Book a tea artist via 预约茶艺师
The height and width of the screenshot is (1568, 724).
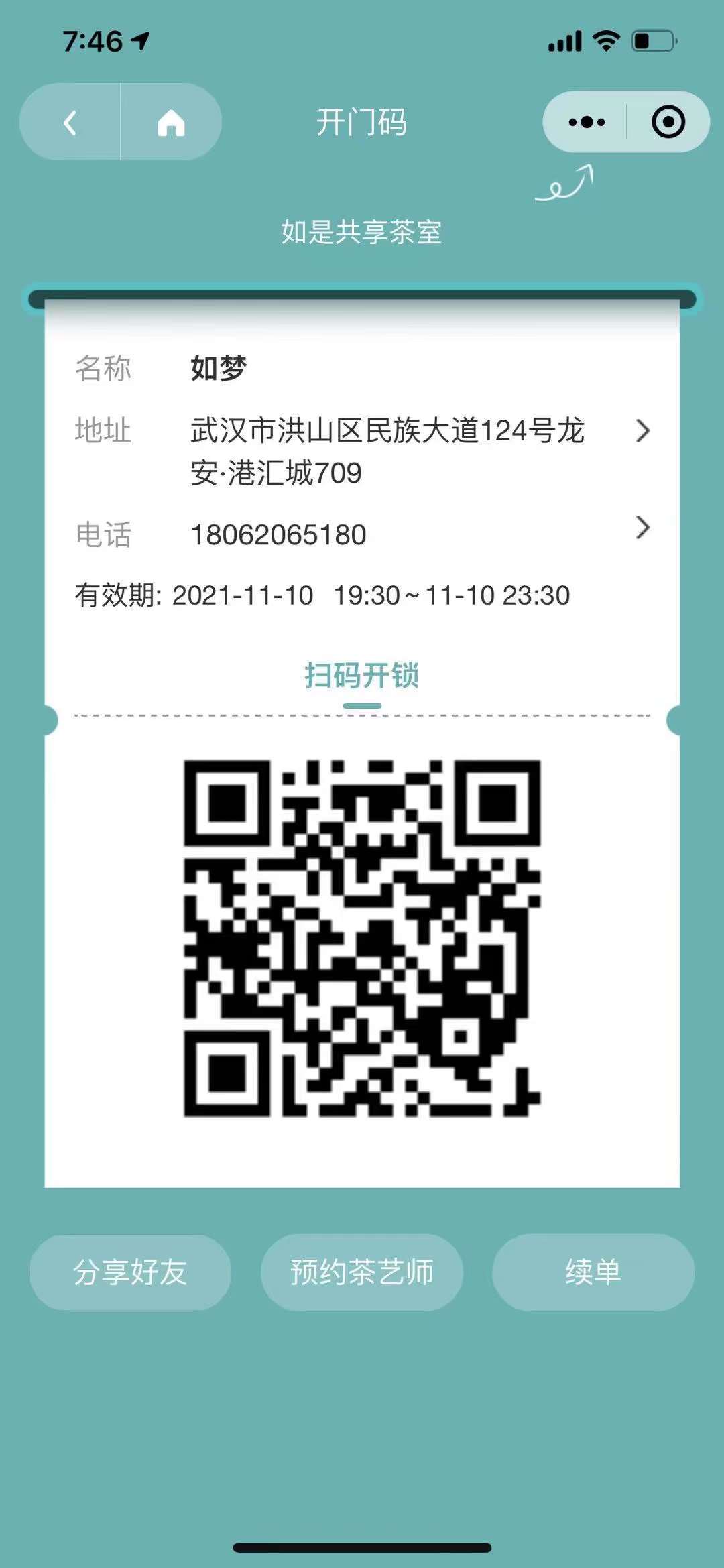coord(362,1272)
